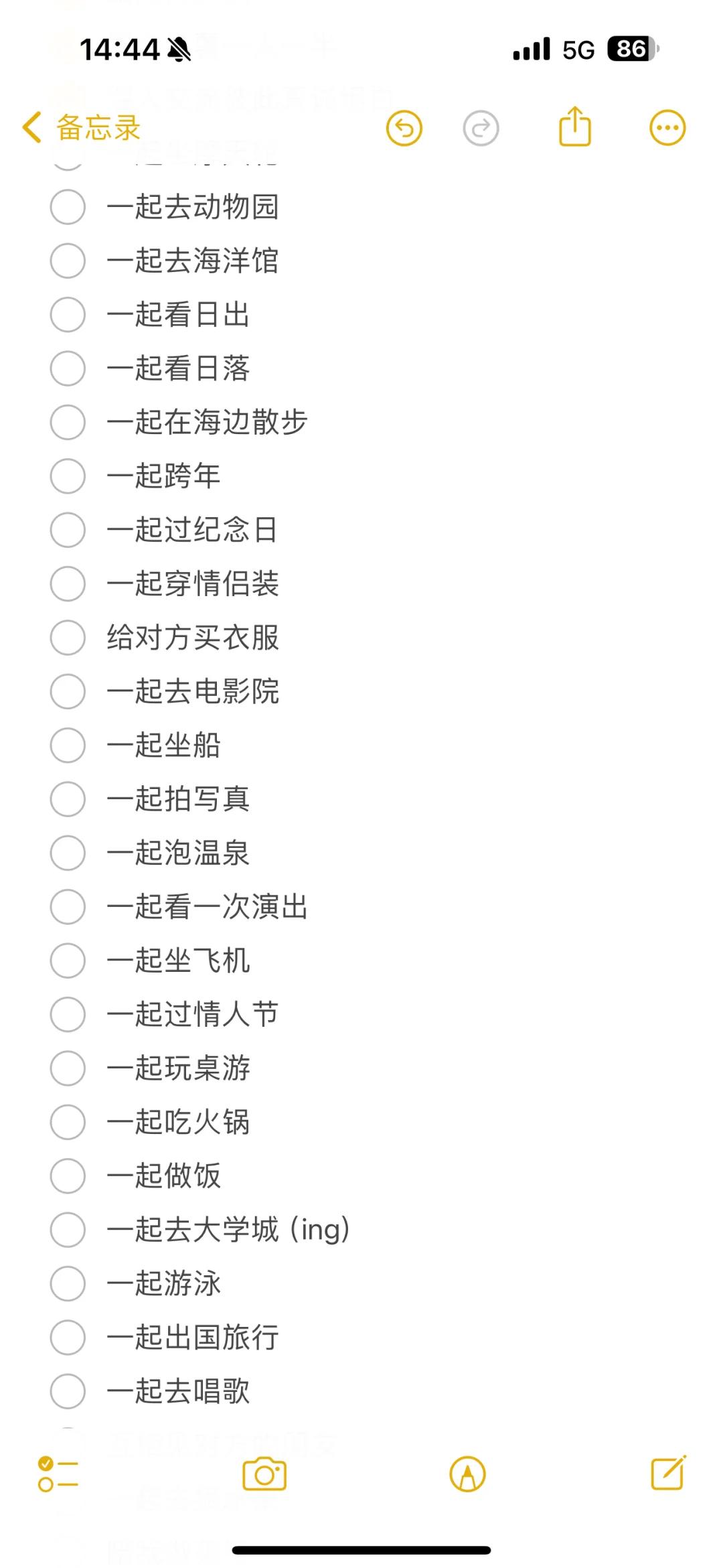Compose a new note

point(669,1472)
